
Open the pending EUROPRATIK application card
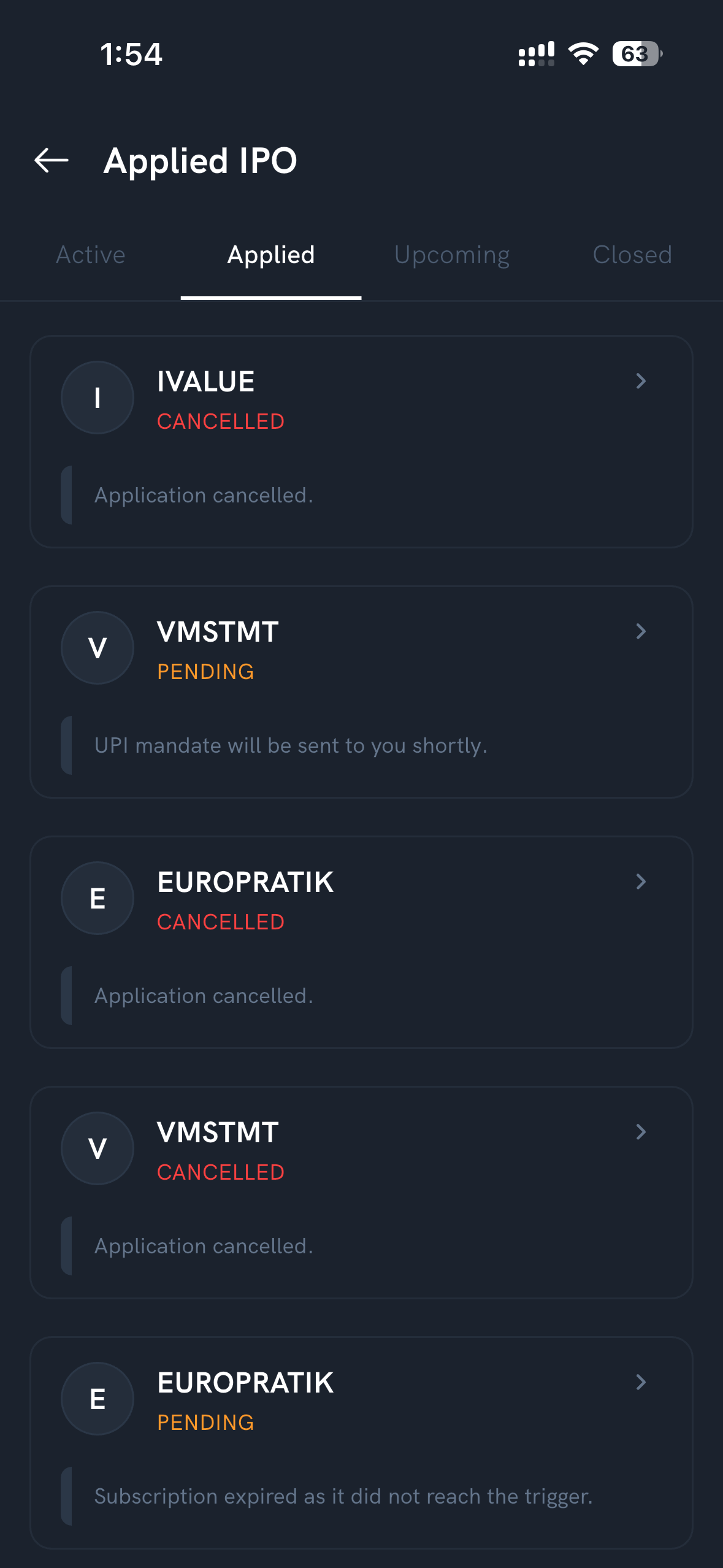361,1443
